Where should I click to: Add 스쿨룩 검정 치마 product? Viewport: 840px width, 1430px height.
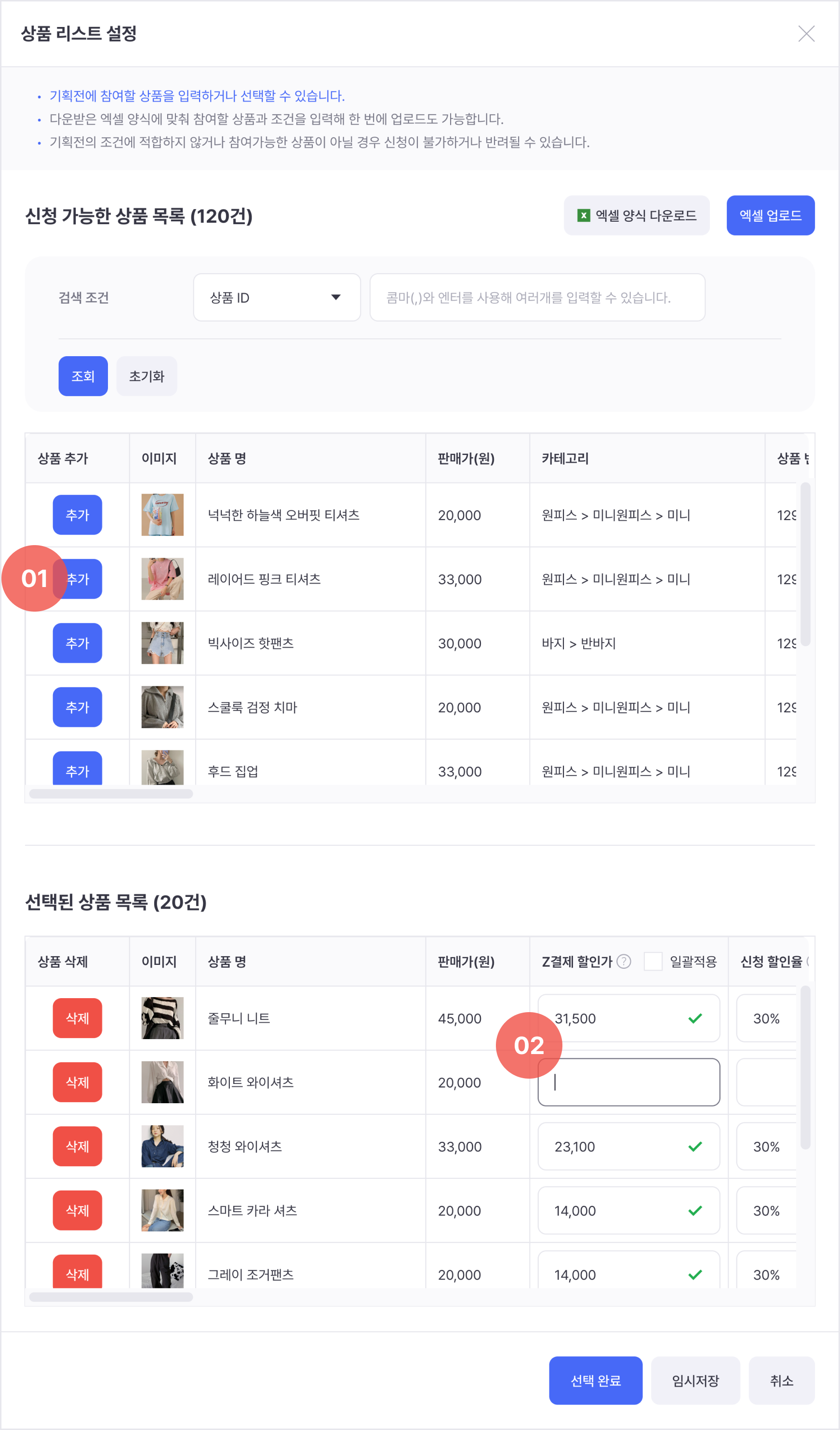77,707
